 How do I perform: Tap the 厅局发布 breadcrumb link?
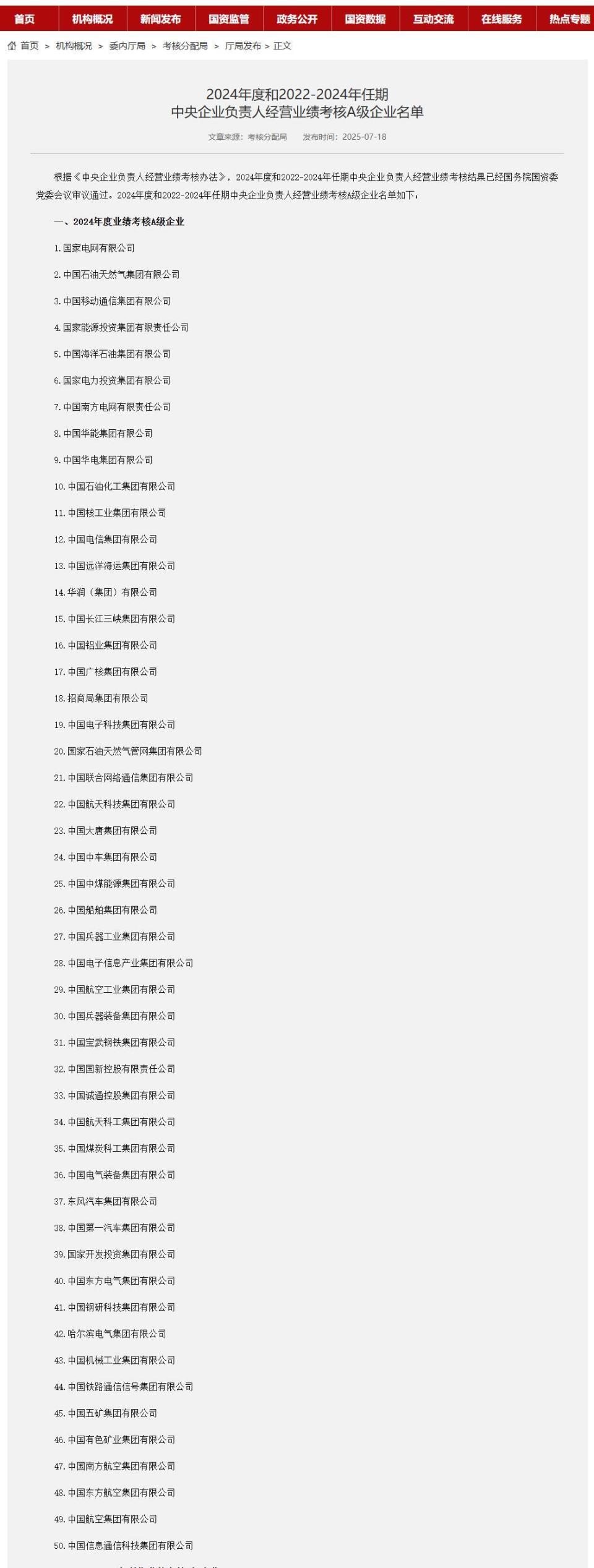click(x=243, y=46)
